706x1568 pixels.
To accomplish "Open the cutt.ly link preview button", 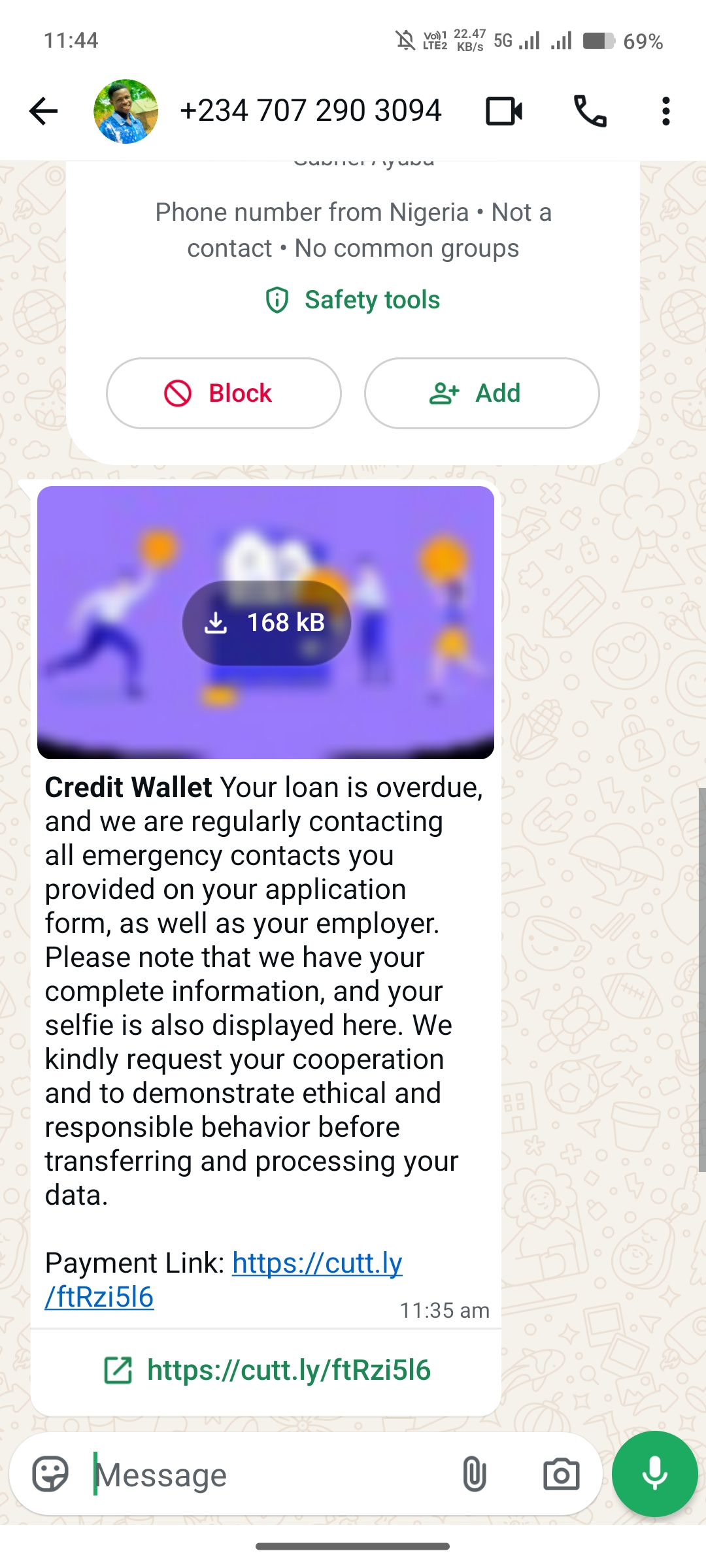I will click(267, 1370).
